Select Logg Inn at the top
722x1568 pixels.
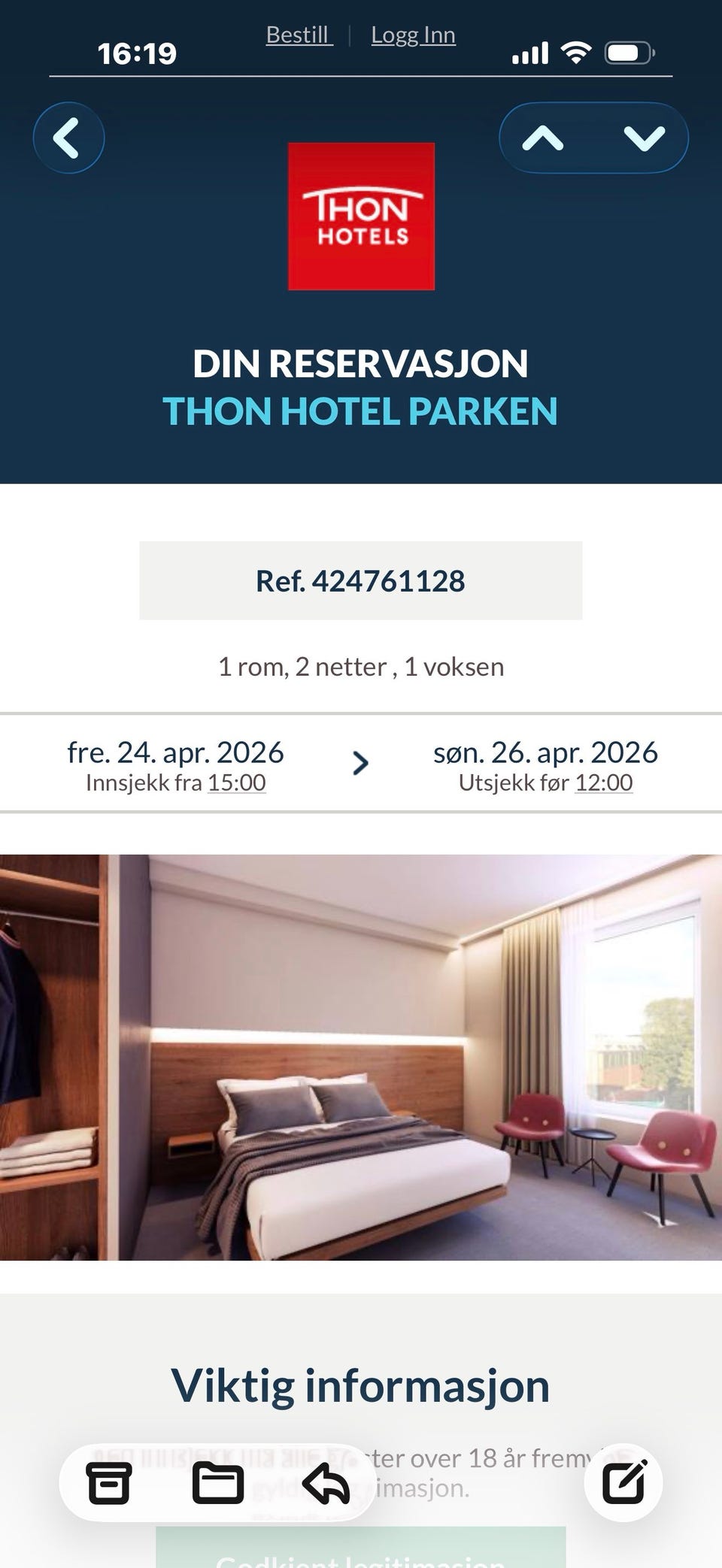pos(413,34)
